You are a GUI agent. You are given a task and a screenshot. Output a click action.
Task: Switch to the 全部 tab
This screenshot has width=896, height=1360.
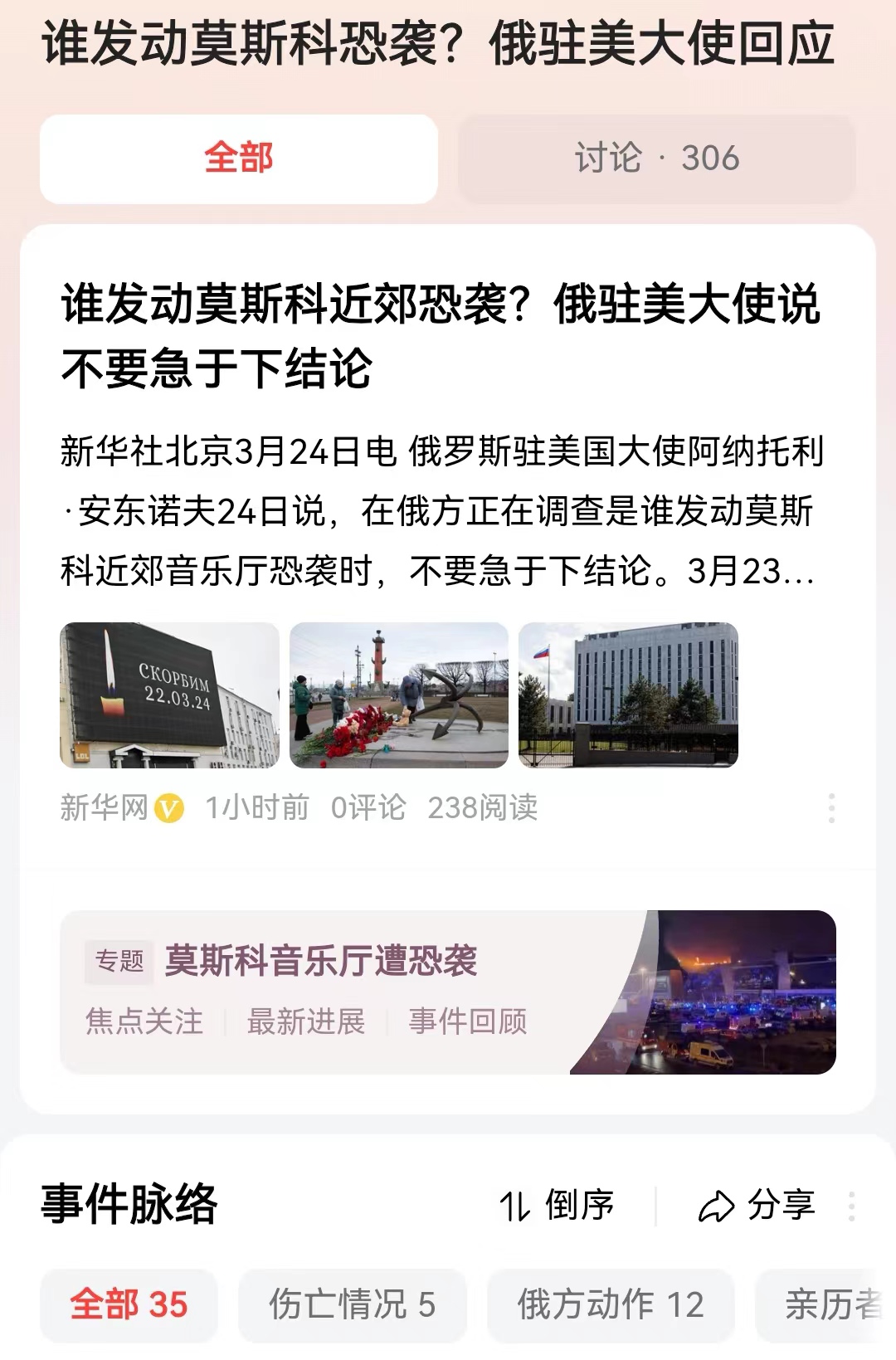238,158
